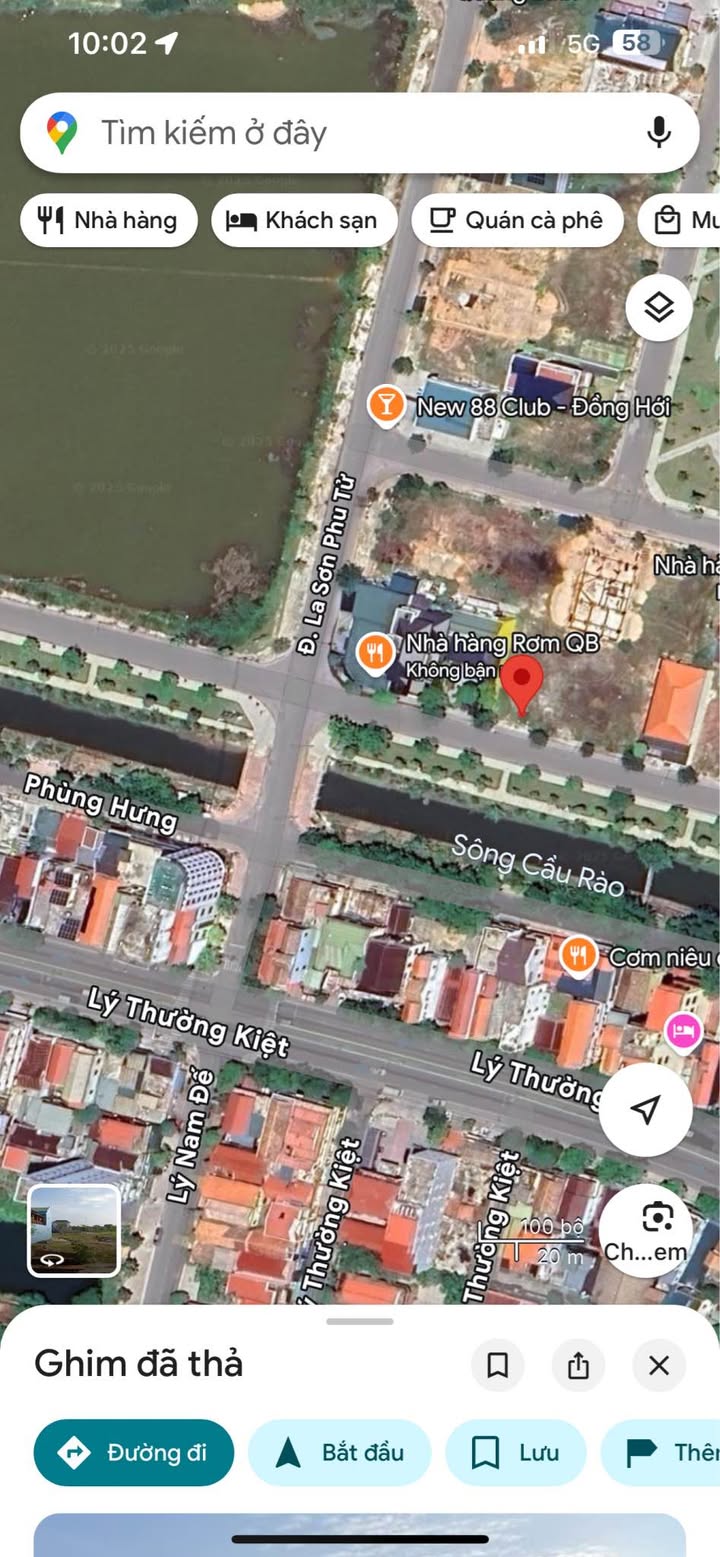Open the Nhà hàng Rơm QB marker
Image resolution: width=720 pixels, height=1557 pixels.
pos(375,654)
